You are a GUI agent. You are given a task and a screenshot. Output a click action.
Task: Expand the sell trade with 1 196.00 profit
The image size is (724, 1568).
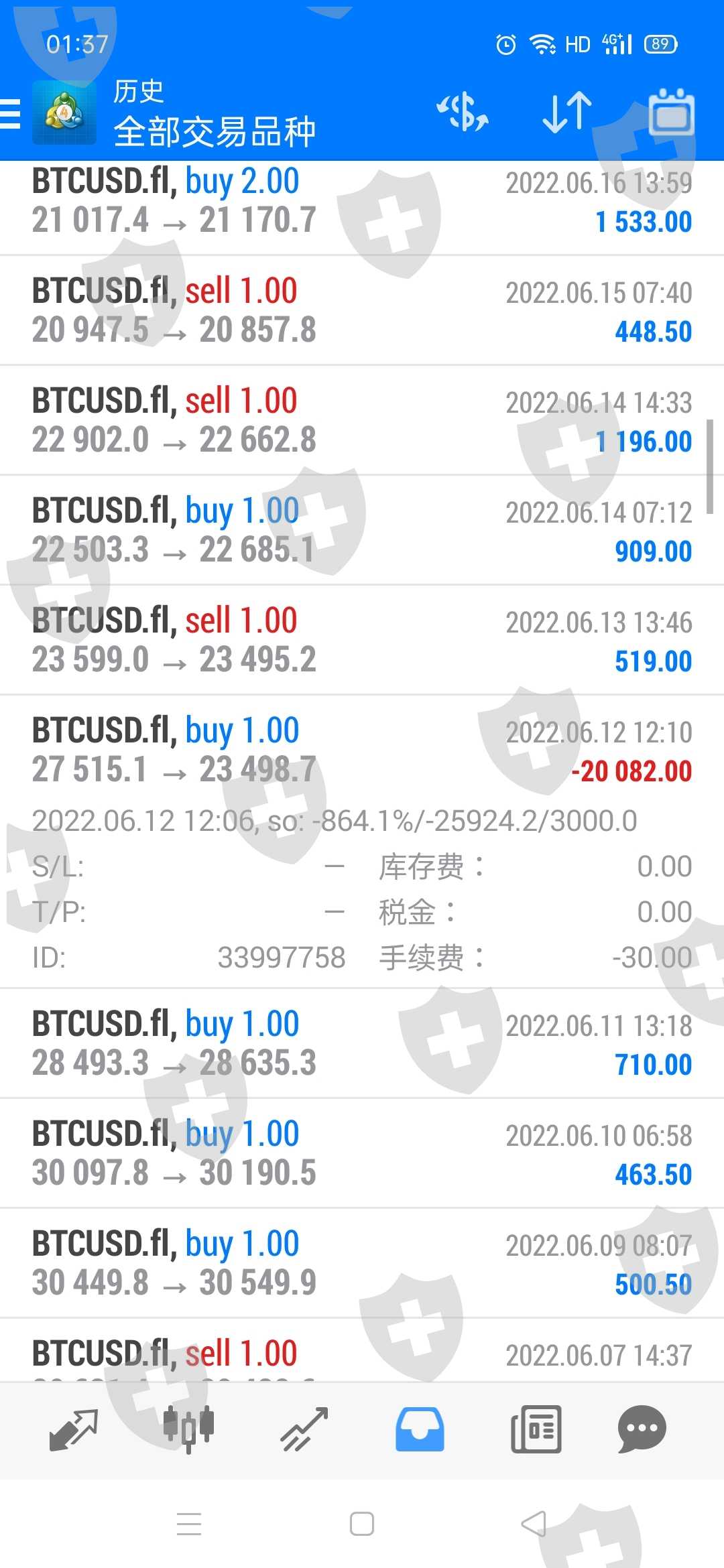362,421
